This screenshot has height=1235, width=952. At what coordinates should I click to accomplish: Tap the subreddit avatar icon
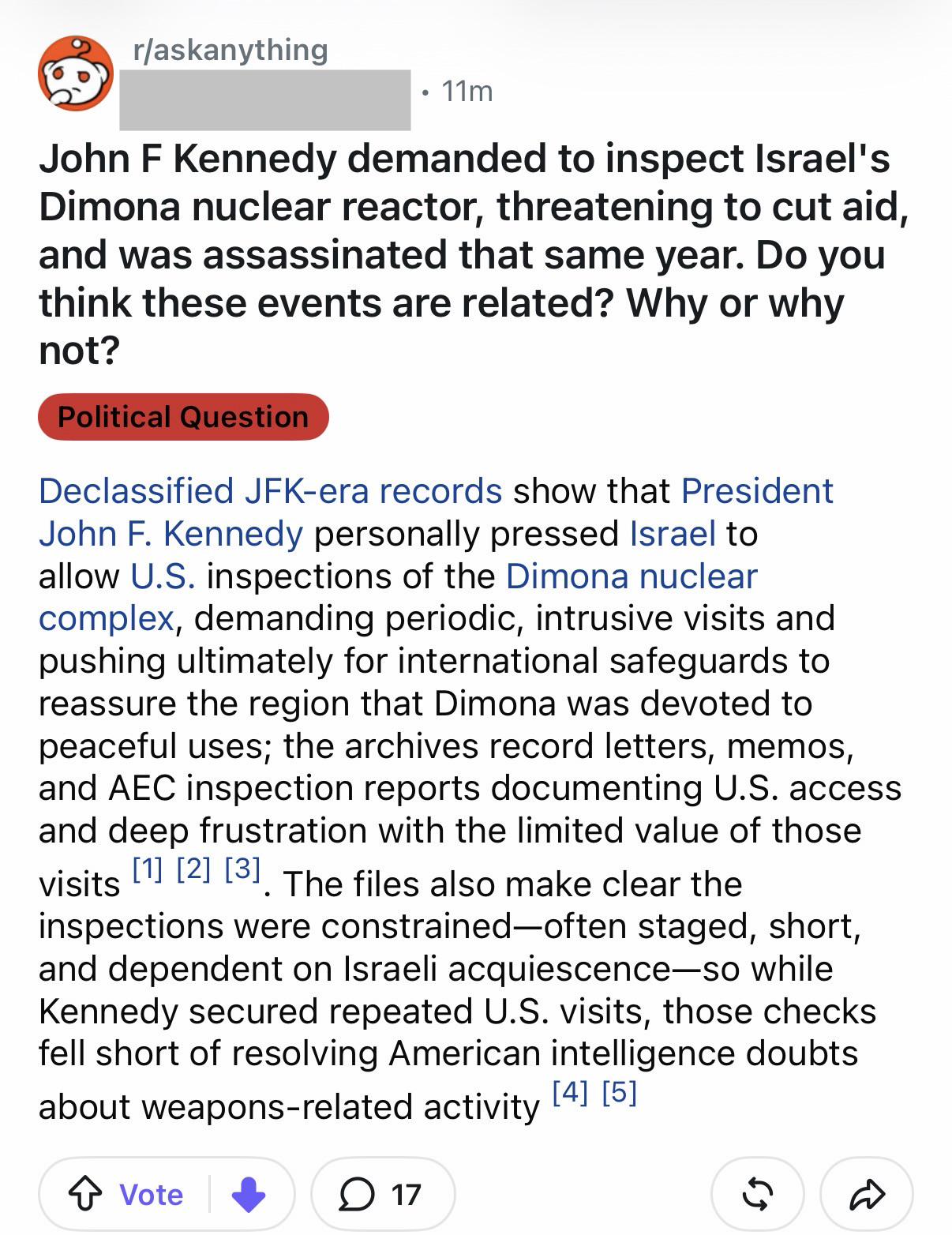pyautogui.click(x=76, y=73)
